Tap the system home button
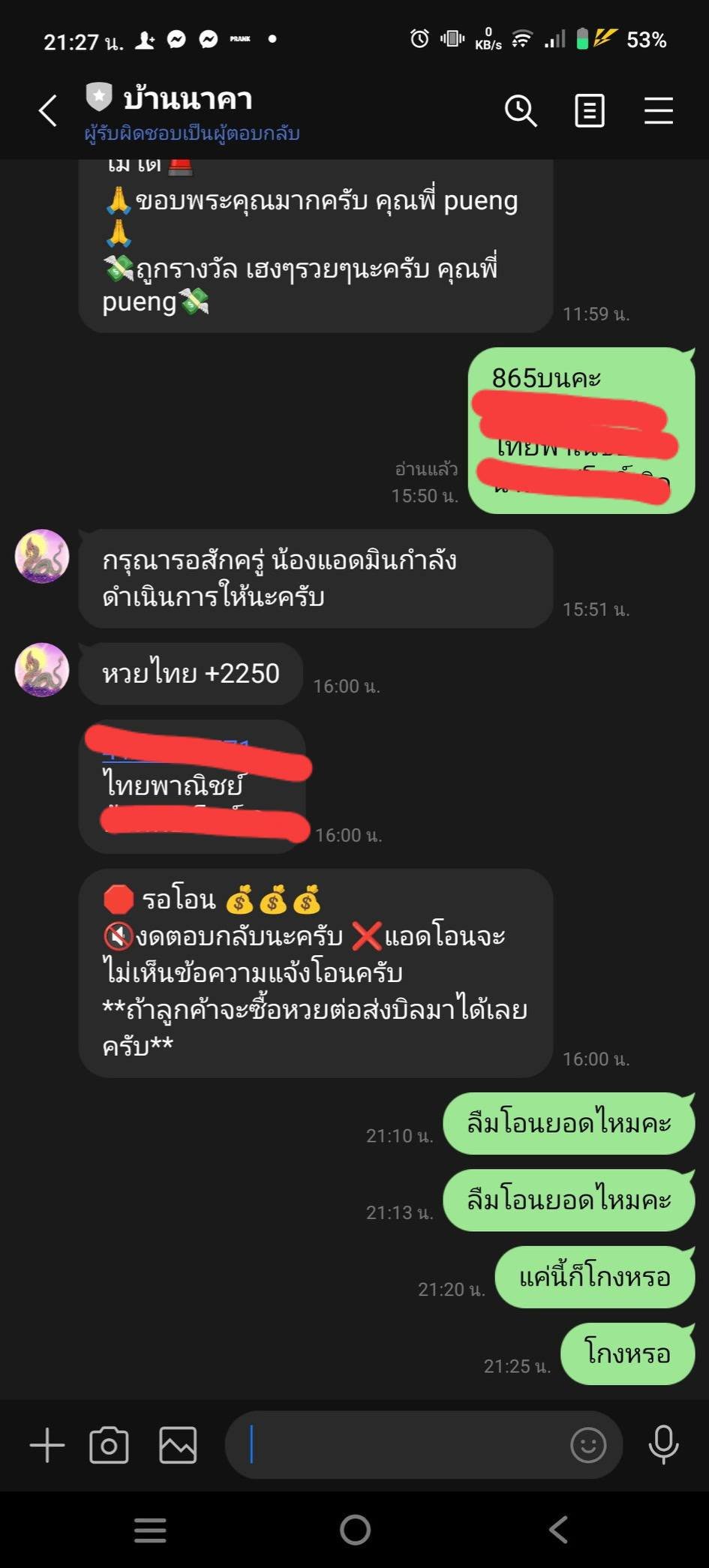 click(355, 1530)
